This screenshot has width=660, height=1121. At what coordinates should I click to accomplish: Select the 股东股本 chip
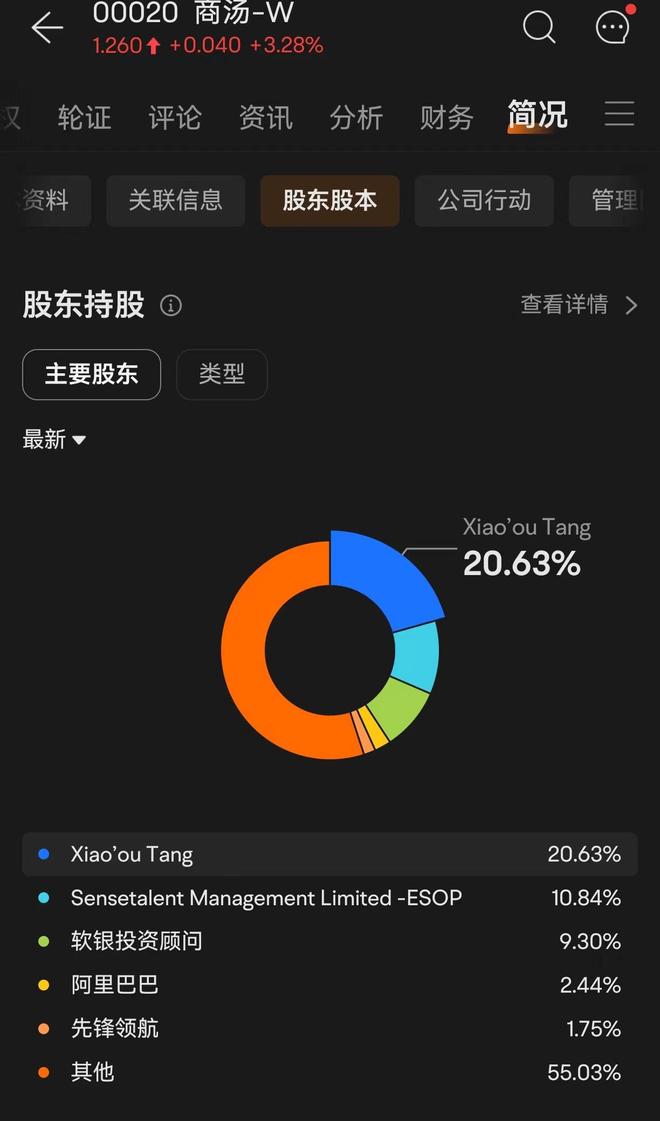point(330,201)
